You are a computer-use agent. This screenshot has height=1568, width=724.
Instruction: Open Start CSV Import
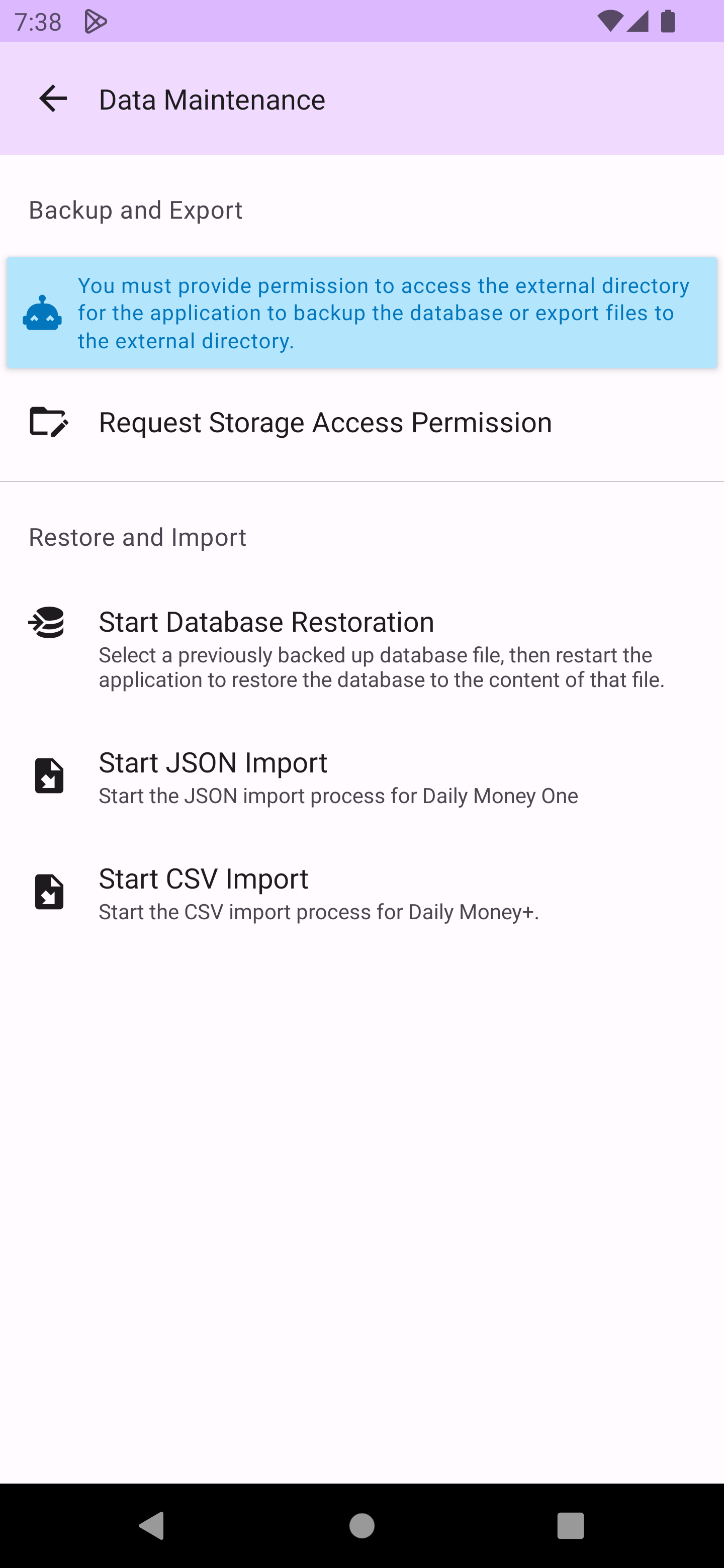pyautogui.click(x=361, y=893)
